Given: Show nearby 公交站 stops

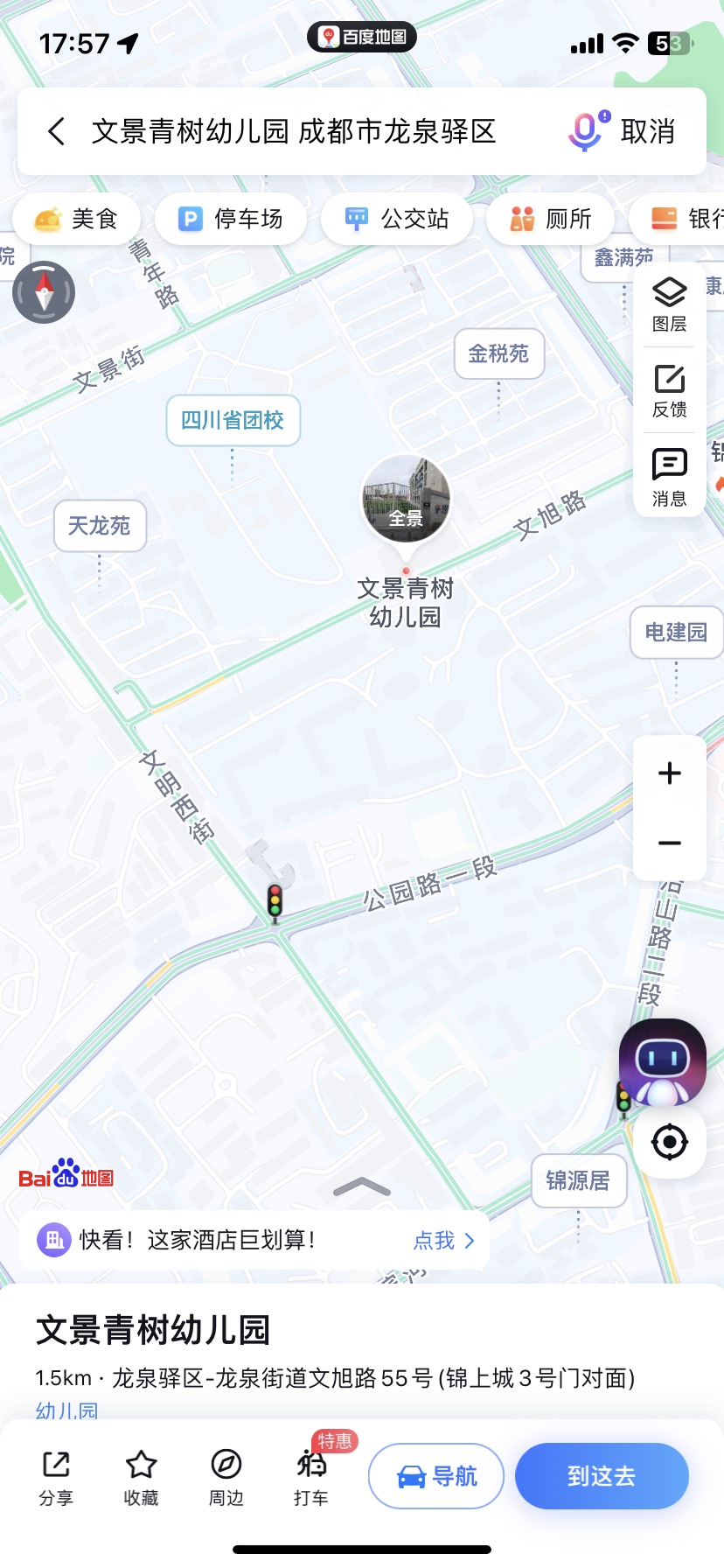Looking at the screenshot, I should (x=398, y=219).
